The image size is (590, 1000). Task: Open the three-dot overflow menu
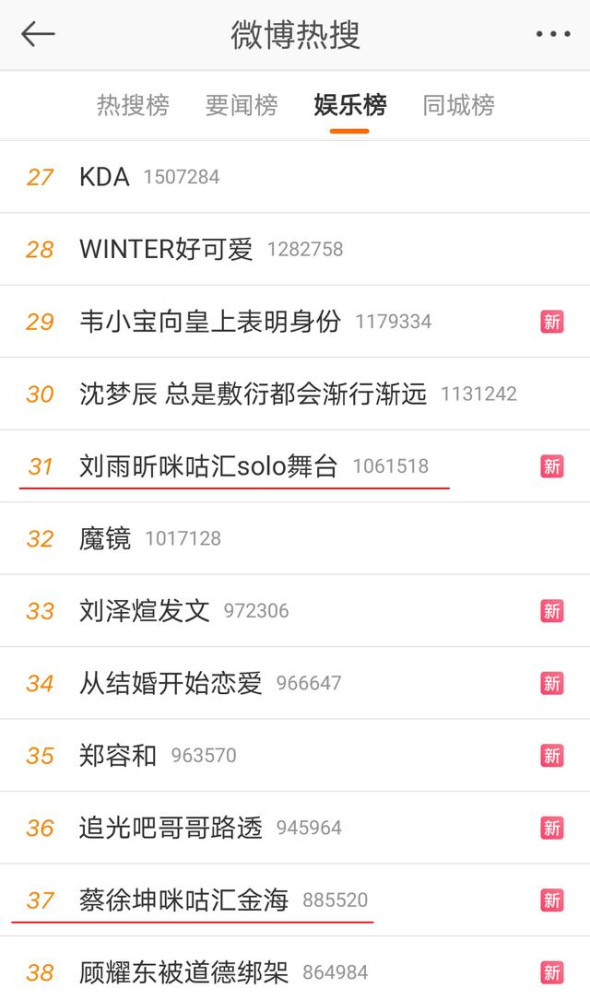[553, 34]
